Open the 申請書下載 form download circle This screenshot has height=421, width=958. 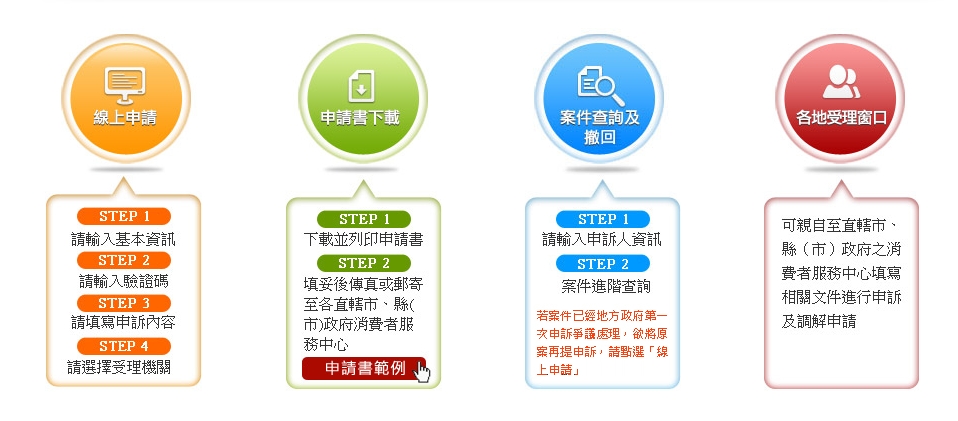(x=360, y=100)
